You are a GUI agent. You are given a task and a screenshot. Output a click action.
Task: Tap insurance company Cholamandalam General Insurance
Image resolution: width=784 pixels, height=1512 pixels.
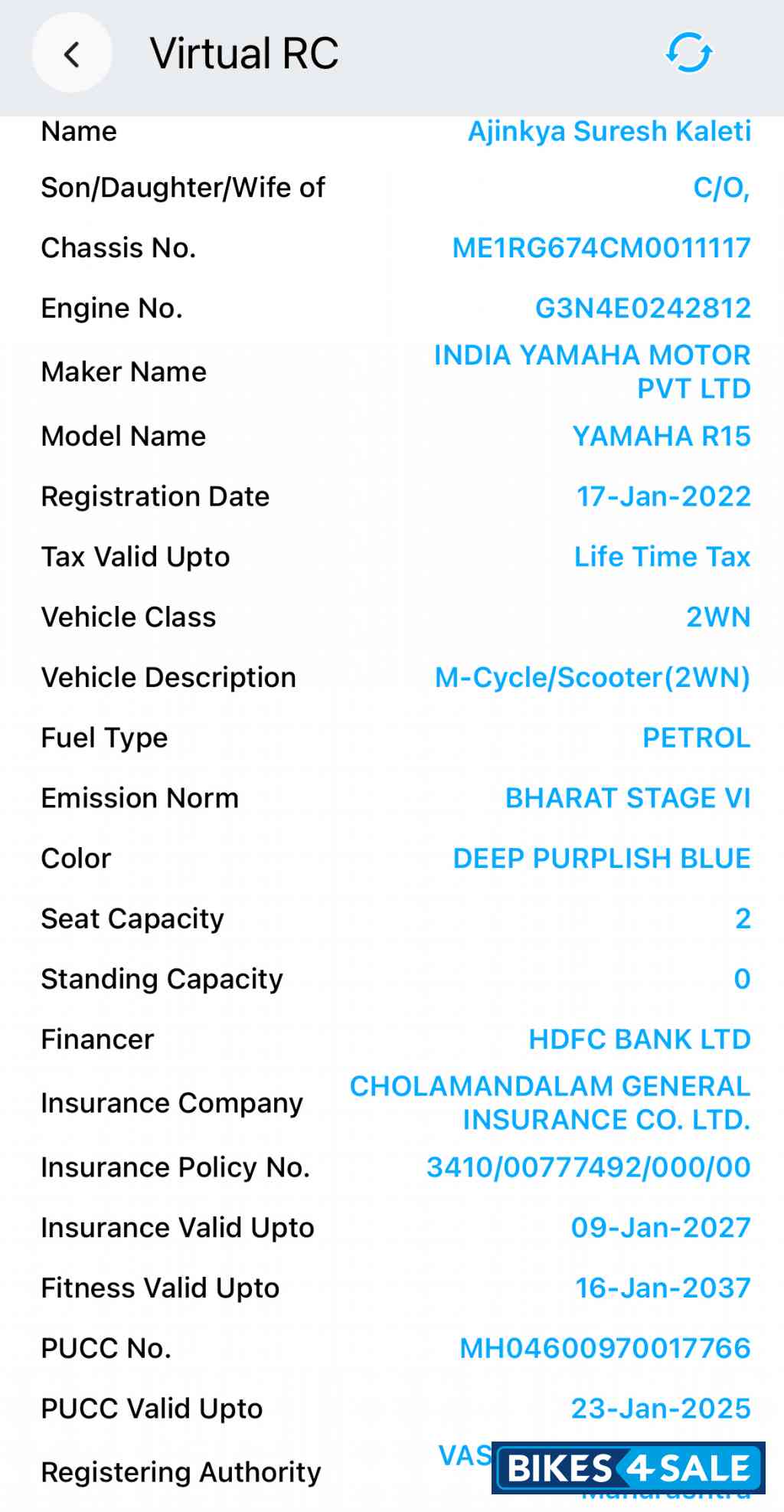[548, 1103]
